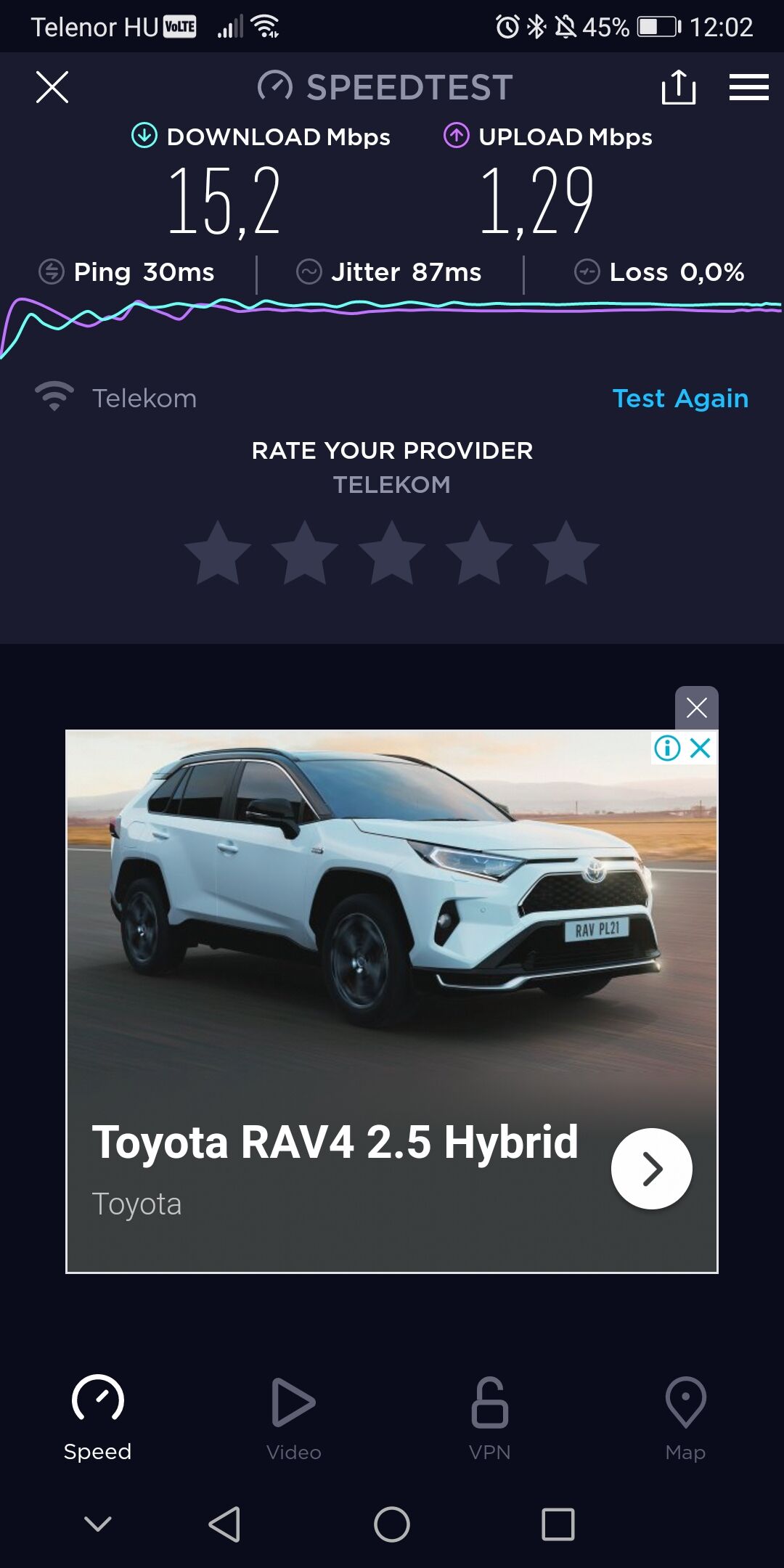The height and width of the screenshot is (1568, 784).
Task: Rate Telekom with the fifth star
Action: (566, 553)
